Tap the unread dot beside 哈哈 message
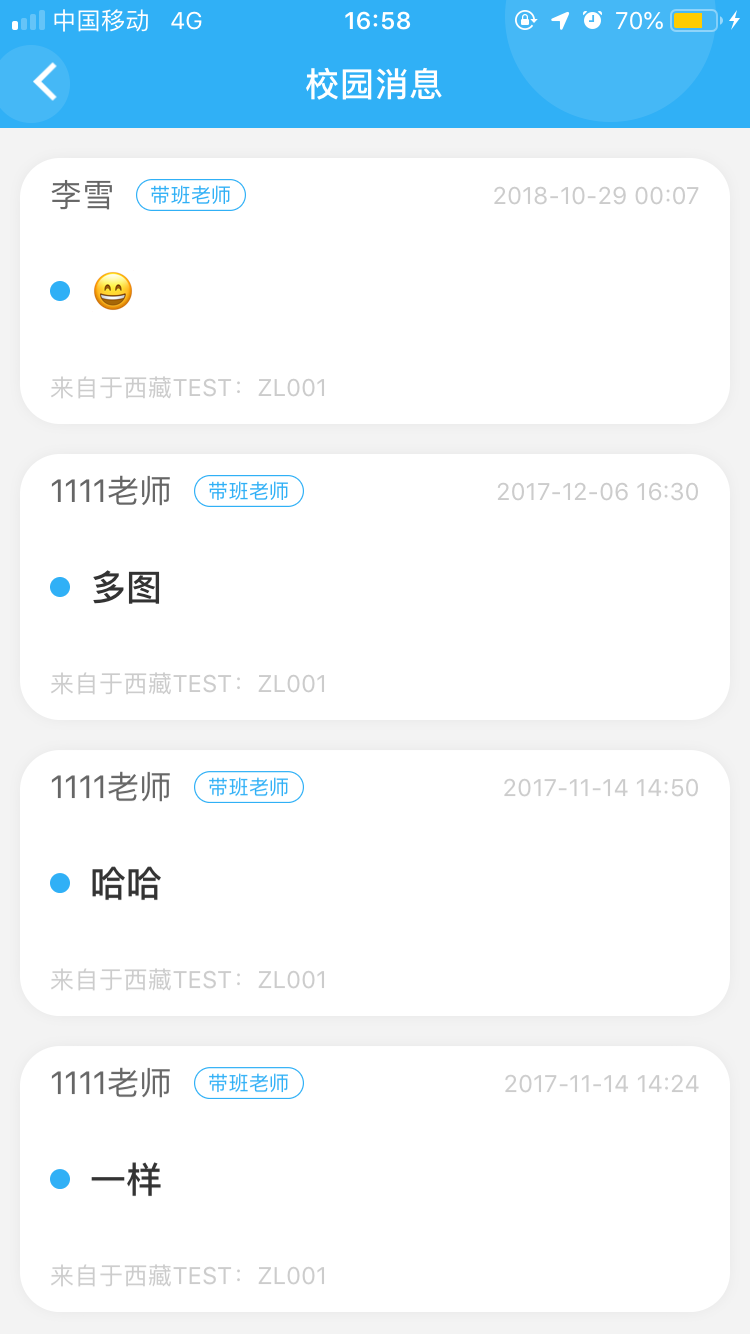The height and width of the screenshot is (1334, 750). (59, 883)
